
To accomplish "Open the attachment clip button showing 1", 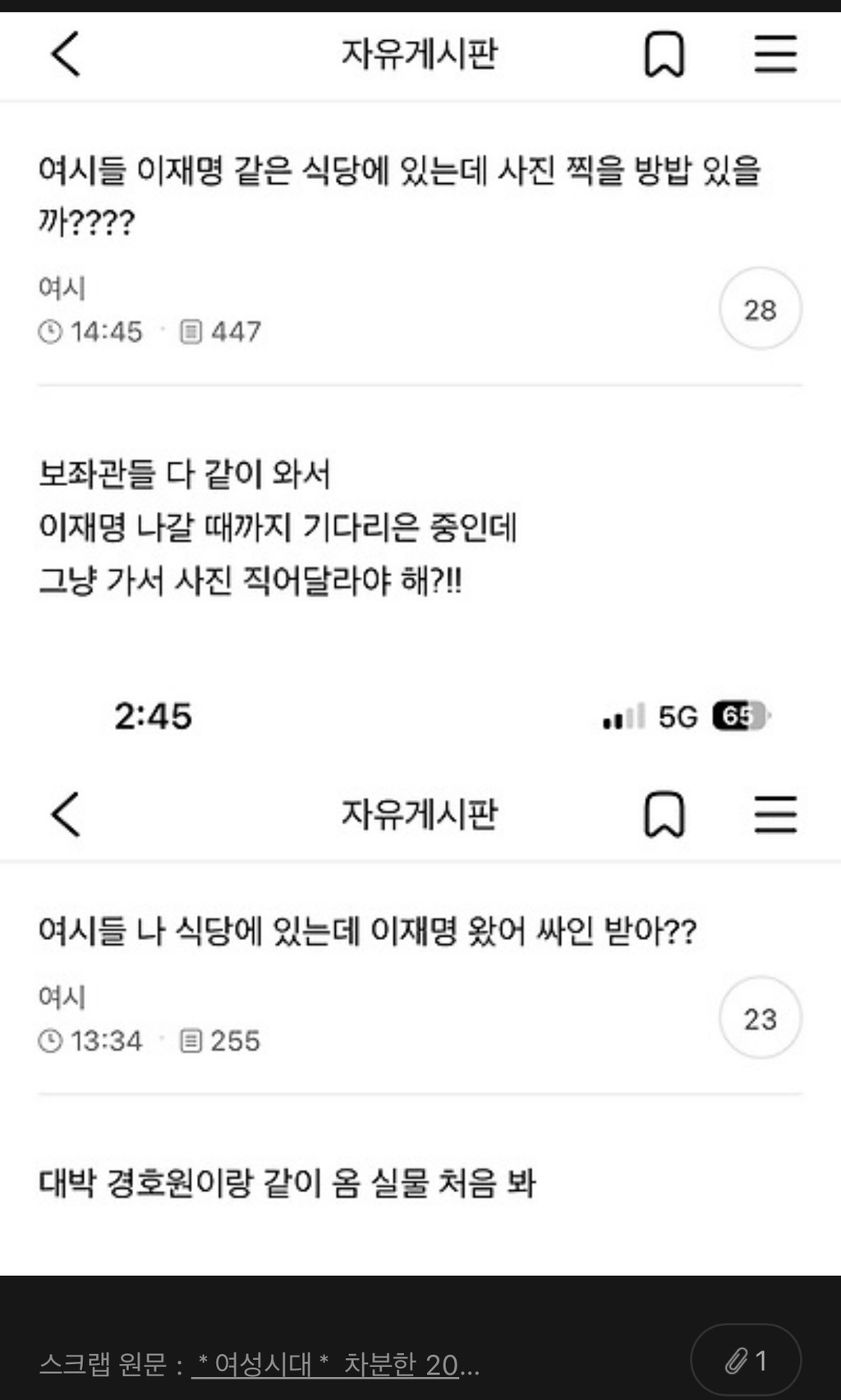I will click(746, 1361).
